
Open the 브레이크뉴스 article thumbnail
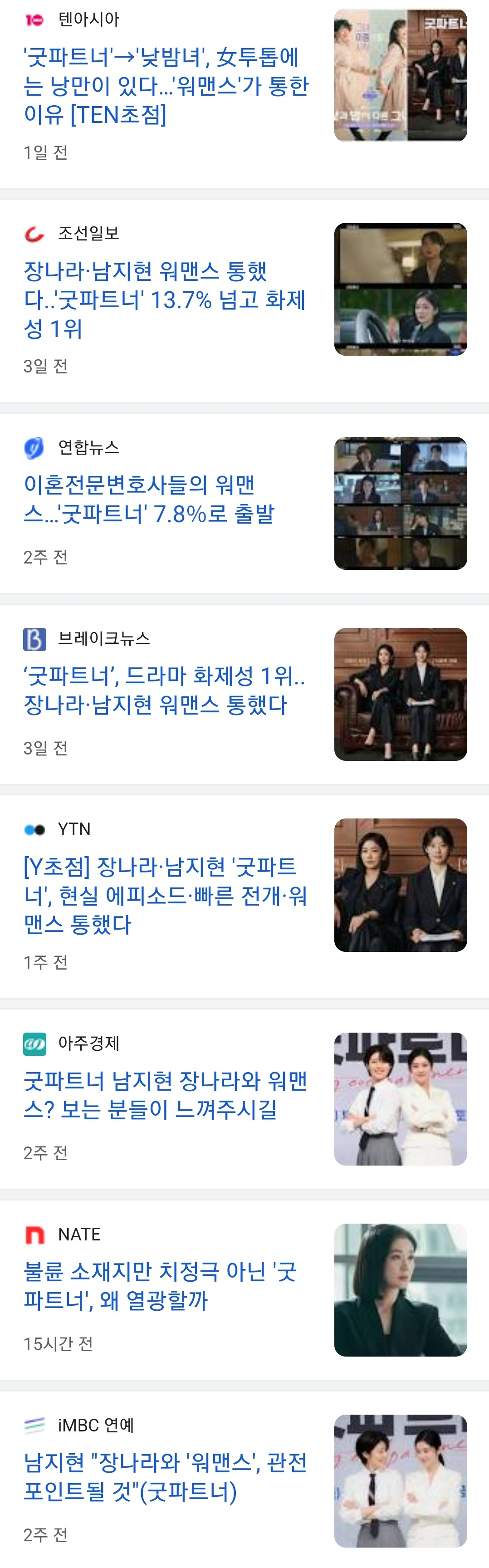400,694
